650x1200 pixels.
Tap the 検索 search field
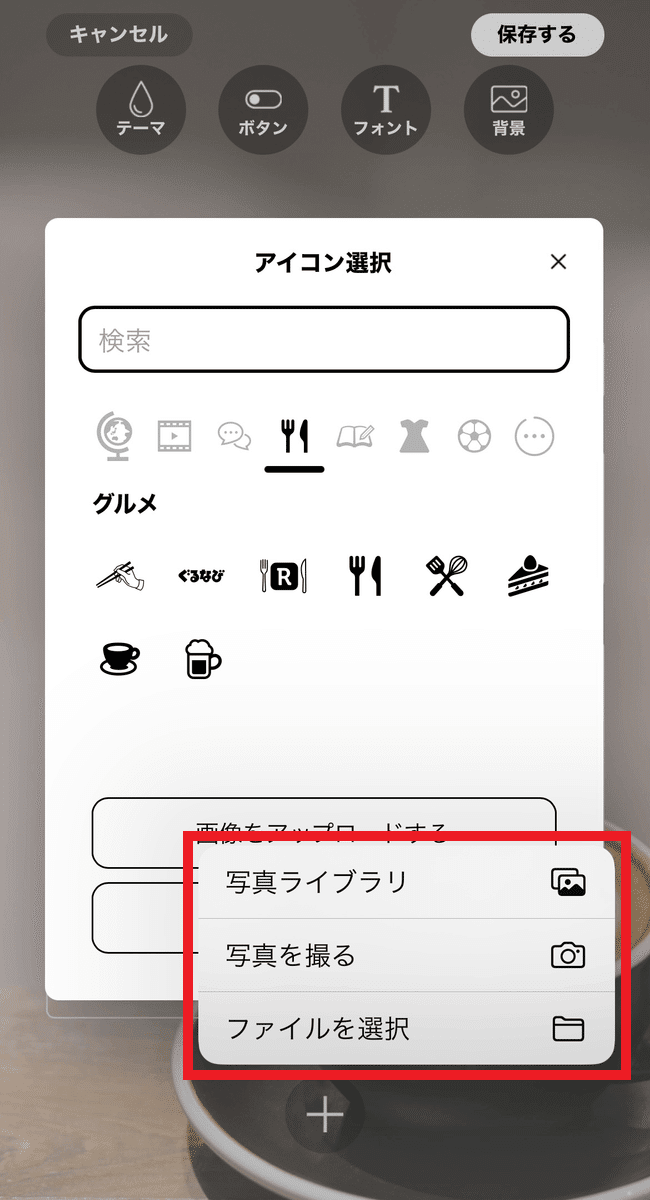tap(324, 340)
